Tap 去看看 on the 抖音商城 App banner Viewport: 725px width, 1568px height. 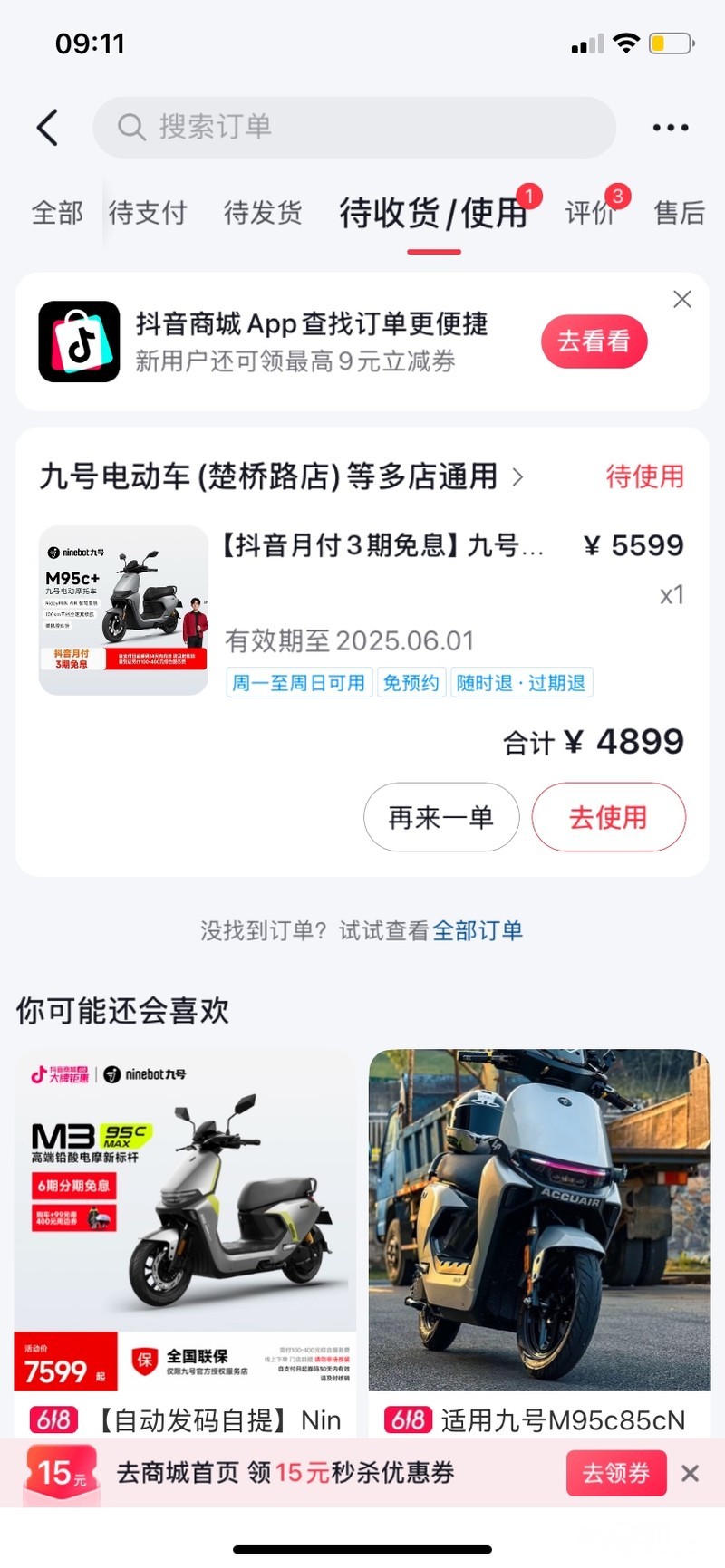594,341
